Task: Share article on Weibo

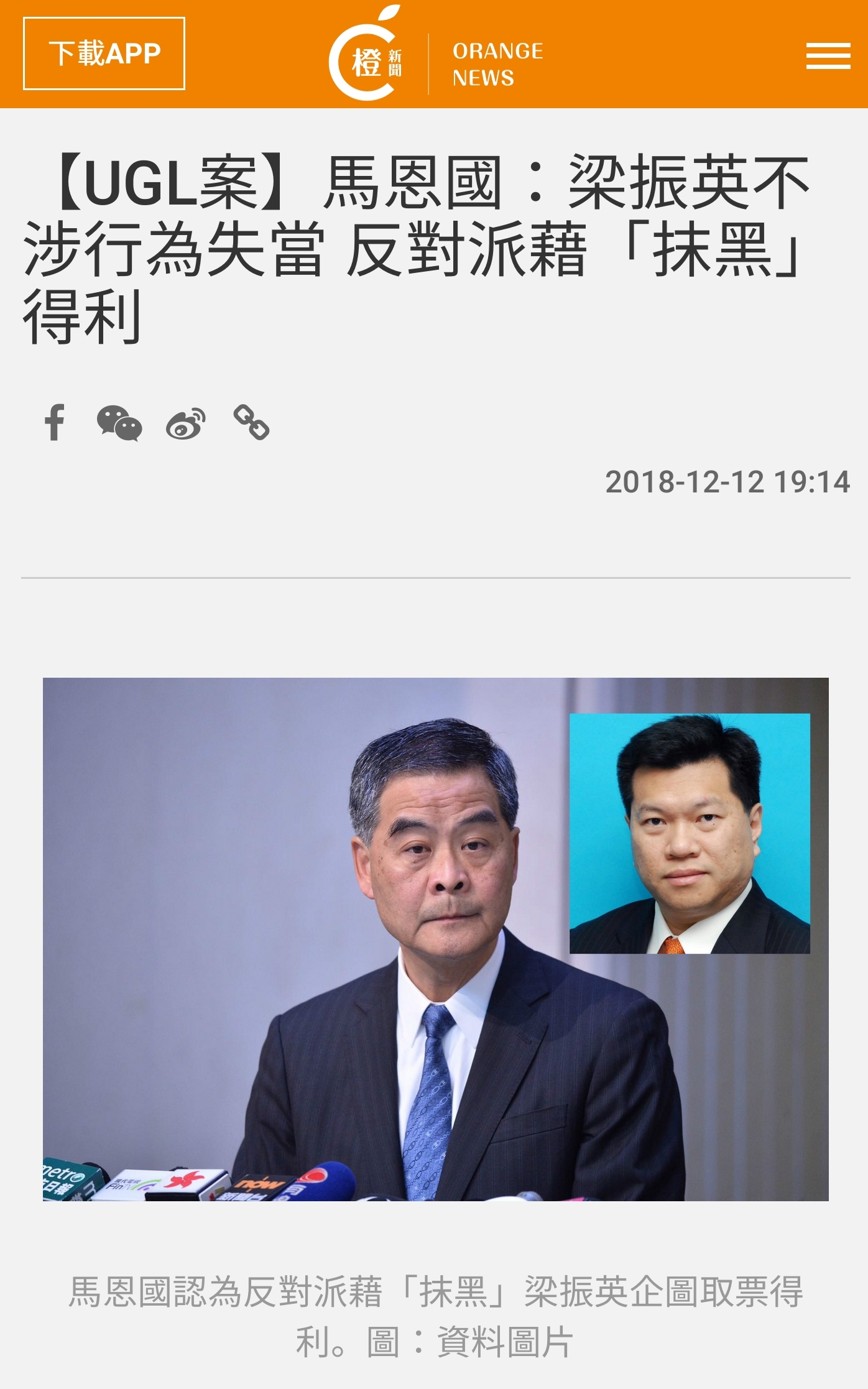Action: tap(185, 423)
